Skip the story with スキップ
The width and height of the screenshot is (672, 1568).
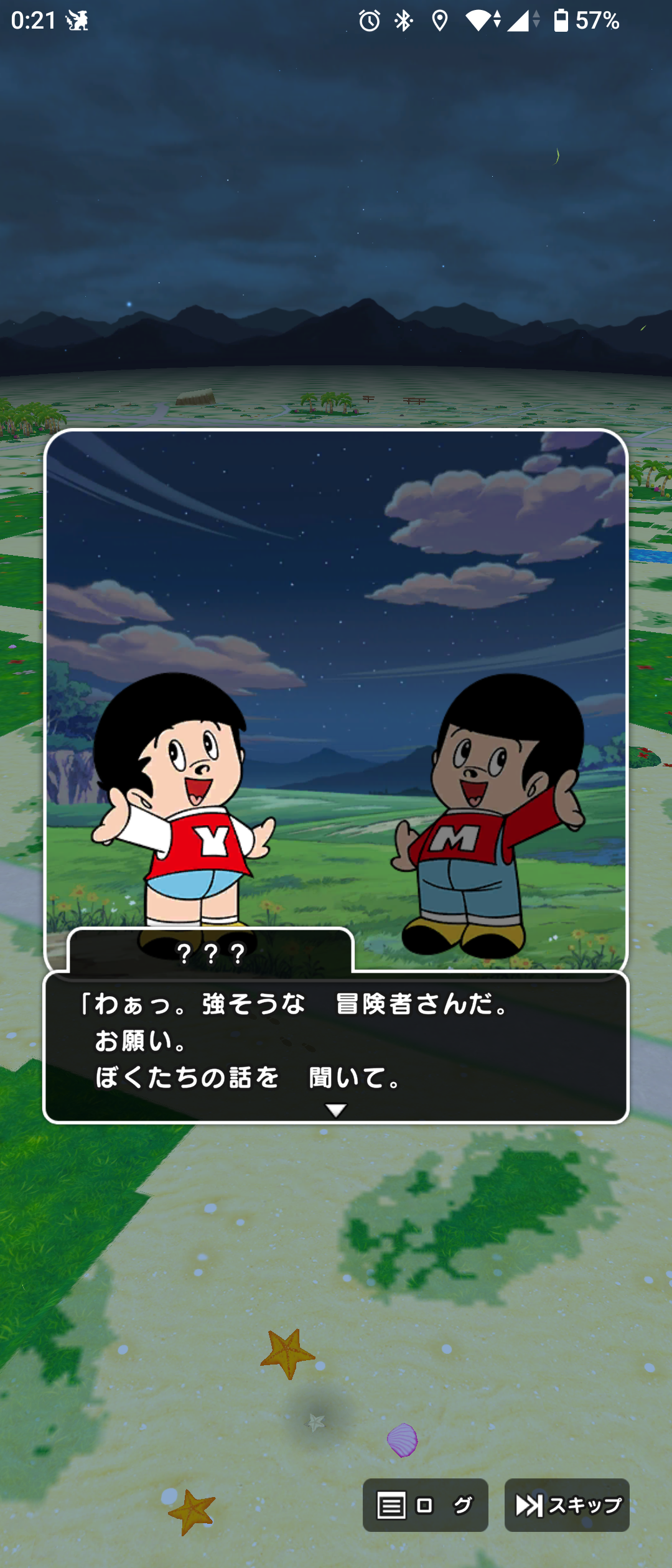point(567,1505)
